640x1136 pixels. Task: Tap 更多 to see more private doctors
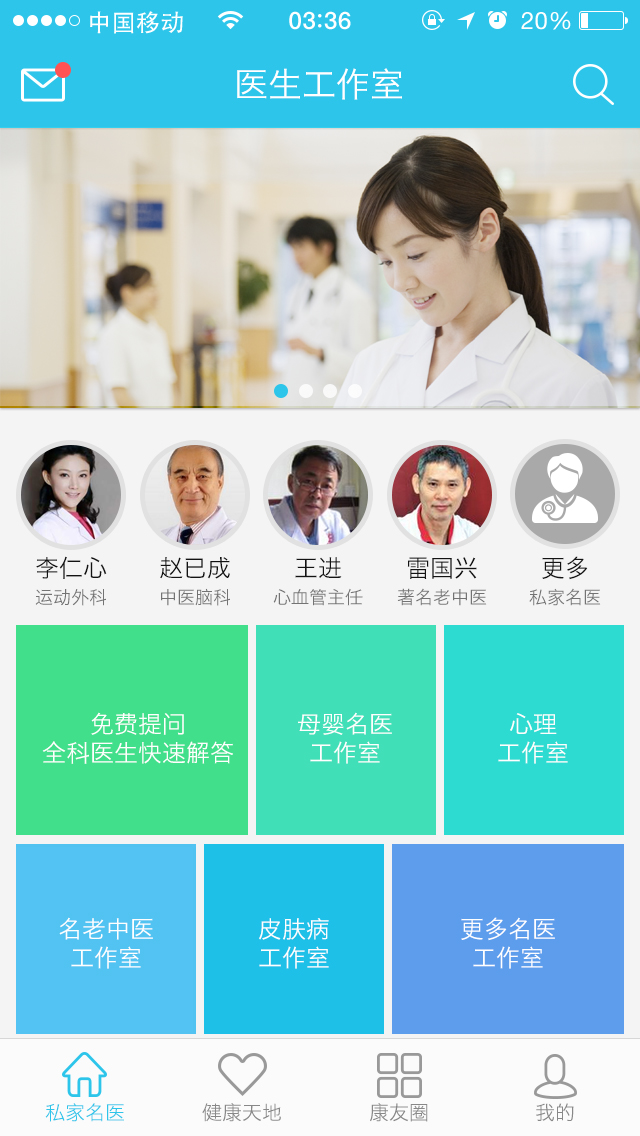565,496
